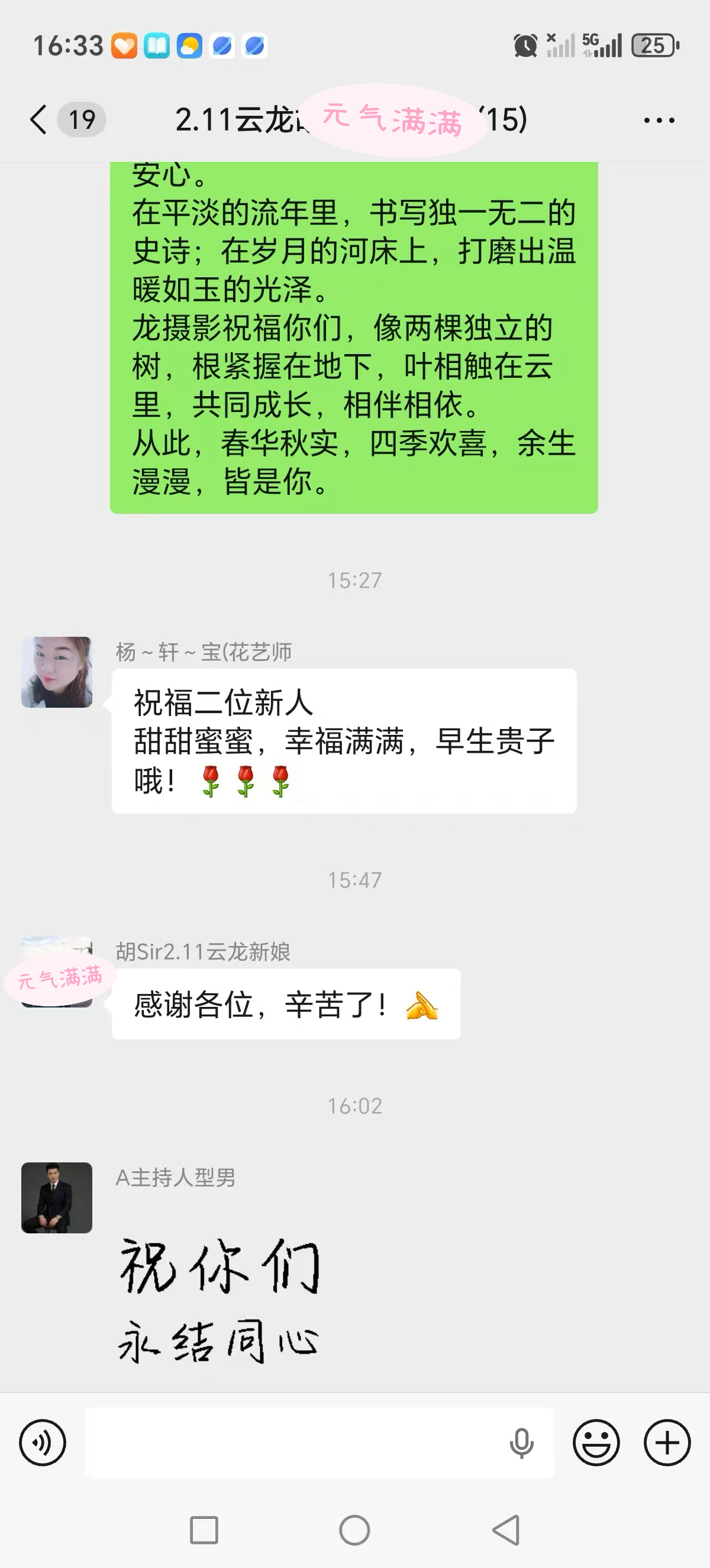Switch to voice message input
Viewport: 710px width, 1568px height.
coord(43,1442)
